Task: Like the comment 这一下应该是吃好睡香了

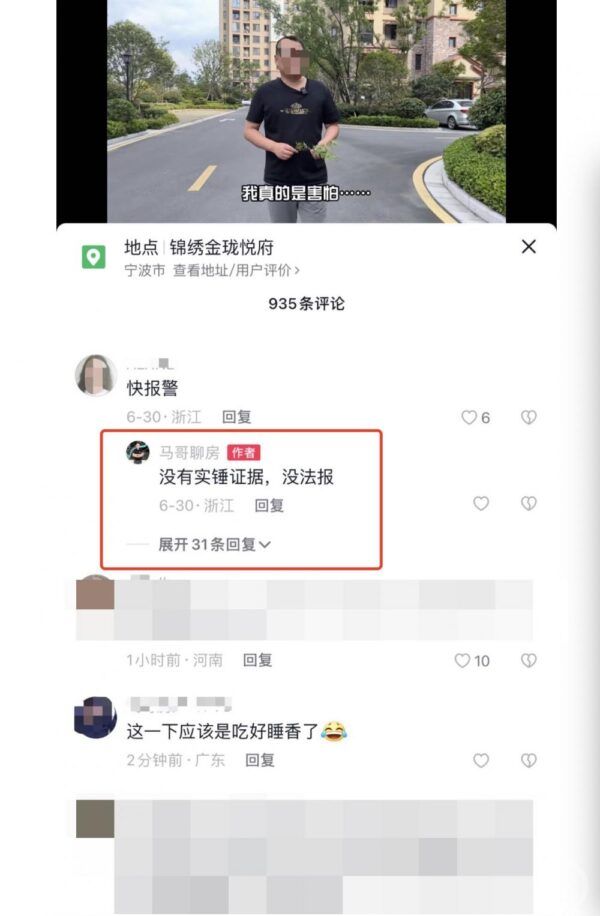Action: click(x=481, y=760)
